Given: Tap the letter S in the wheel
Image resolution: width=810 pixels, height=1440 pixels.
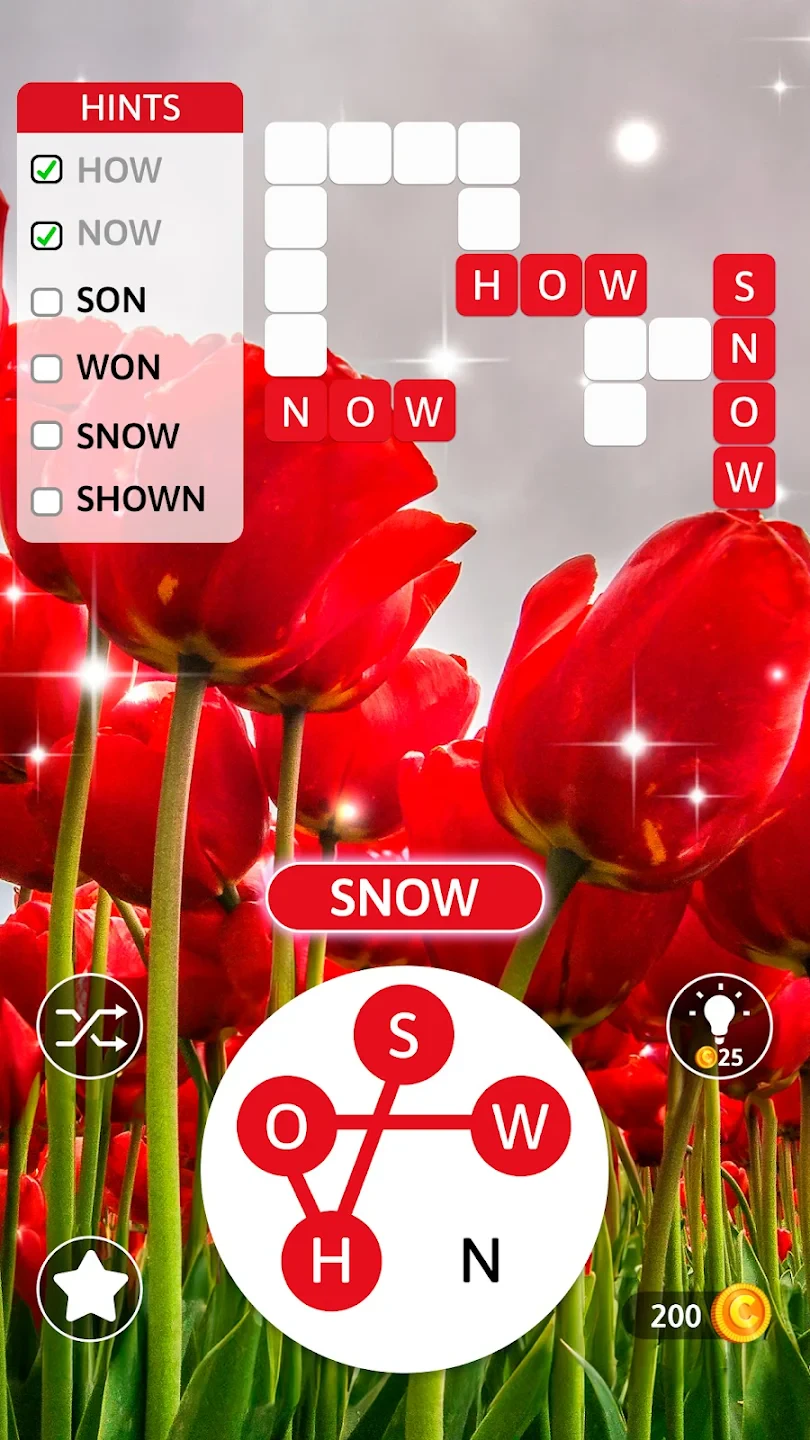Looking at the screenshot, I should [x=403, y=1036].
